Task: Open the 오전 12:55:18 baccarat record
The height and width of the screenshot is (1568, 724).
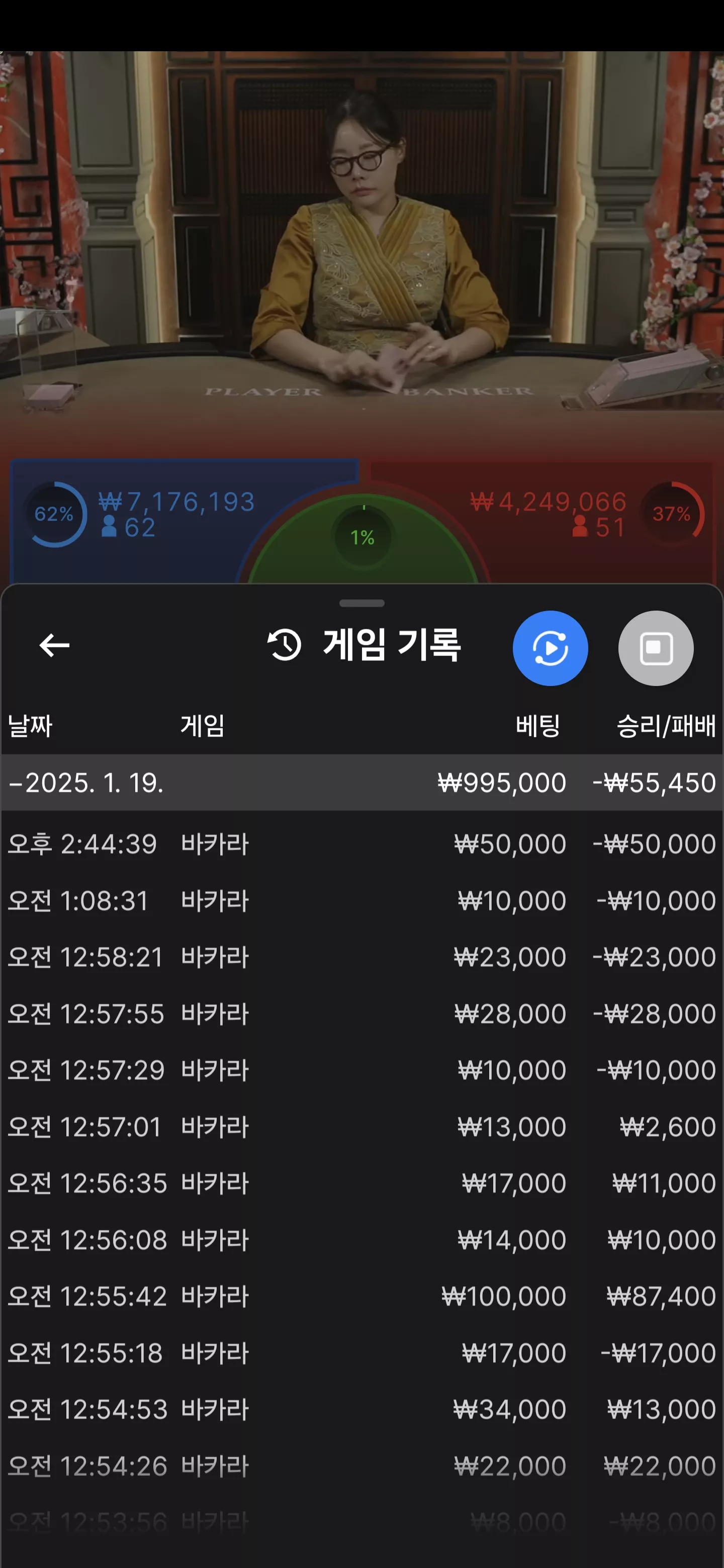Action: (x=361, y=1352)
